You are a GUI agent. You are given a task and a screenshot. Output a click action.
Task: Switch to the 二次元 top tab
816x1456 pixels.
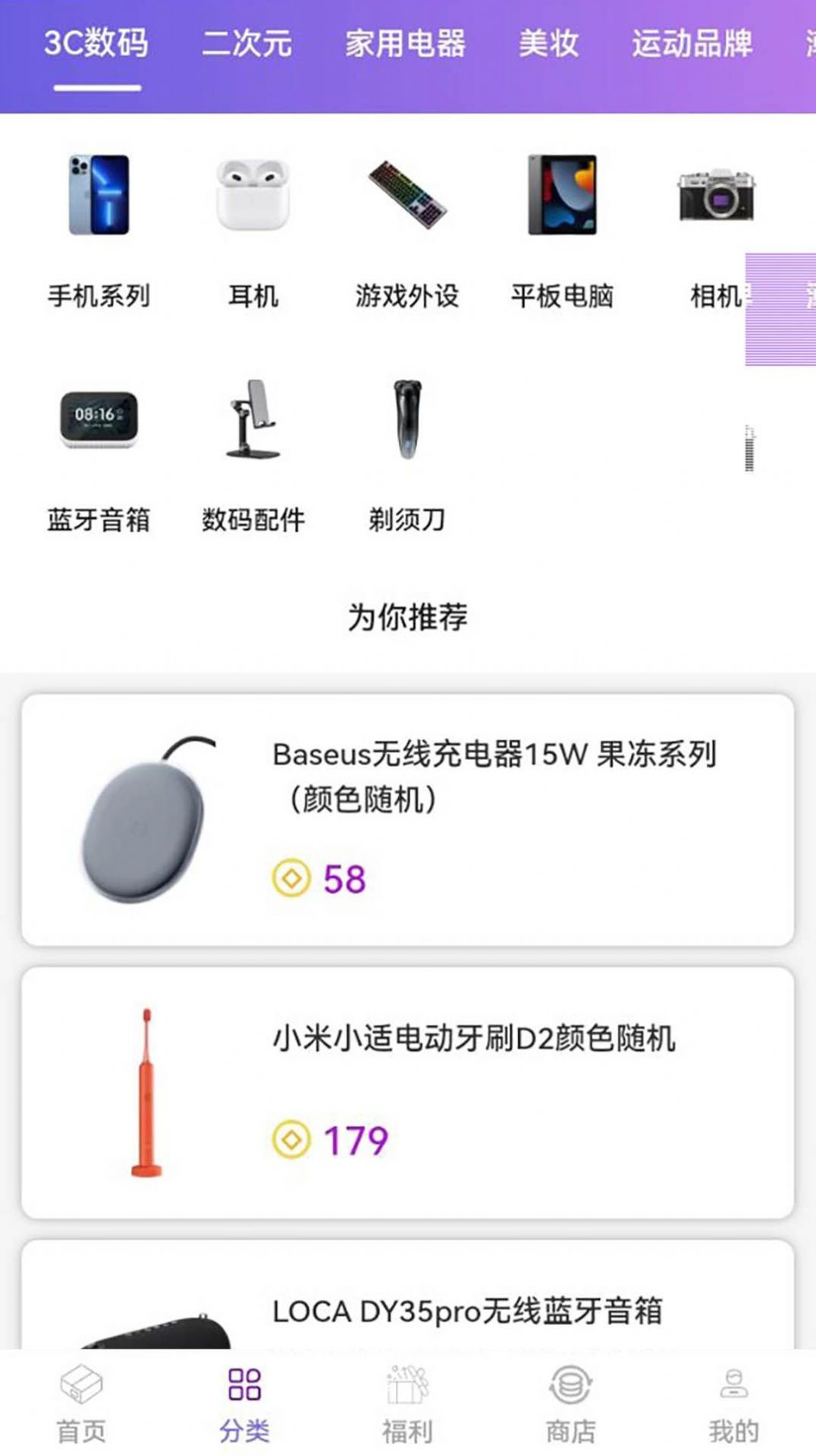point(247,43)
